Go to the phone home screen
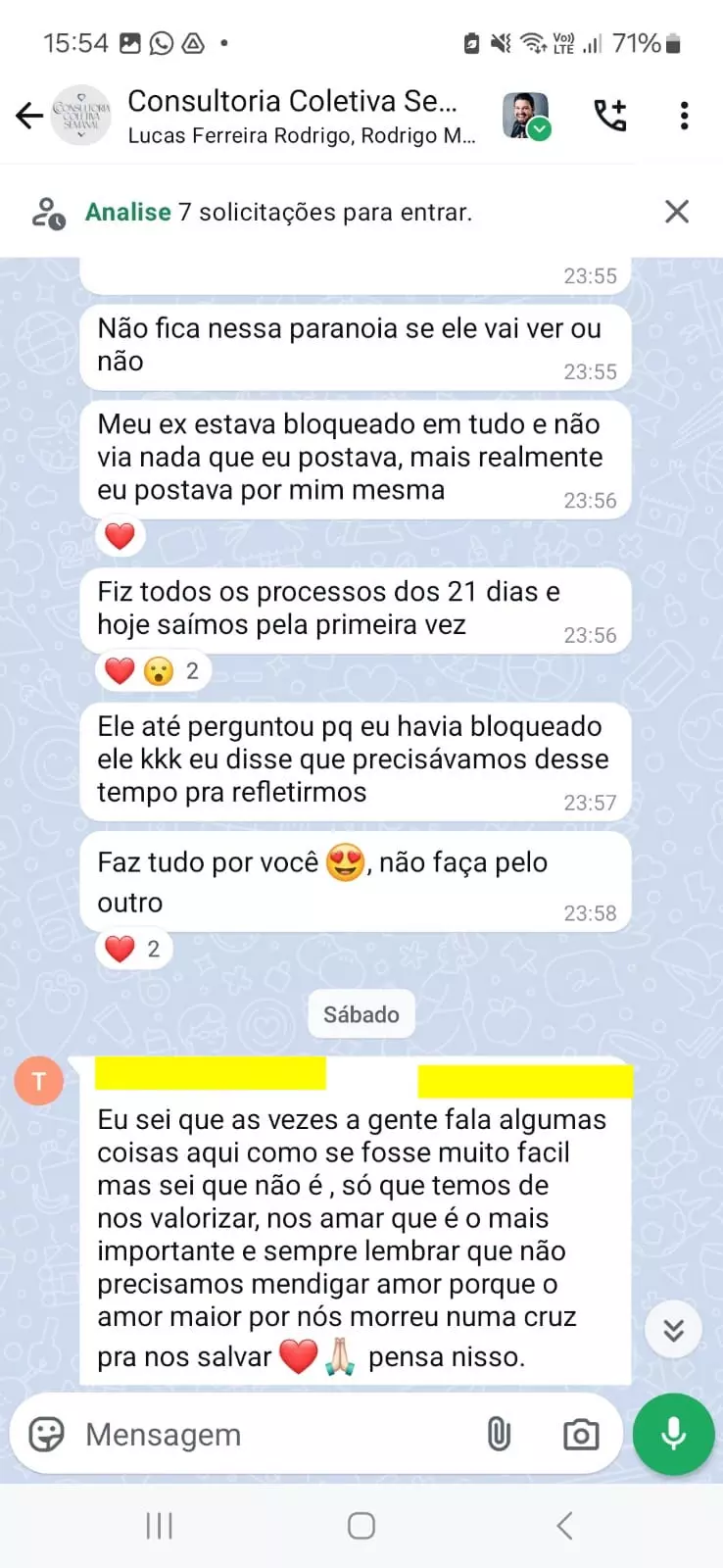This screenshot has width=723, height=1568. pos(361,1526)
